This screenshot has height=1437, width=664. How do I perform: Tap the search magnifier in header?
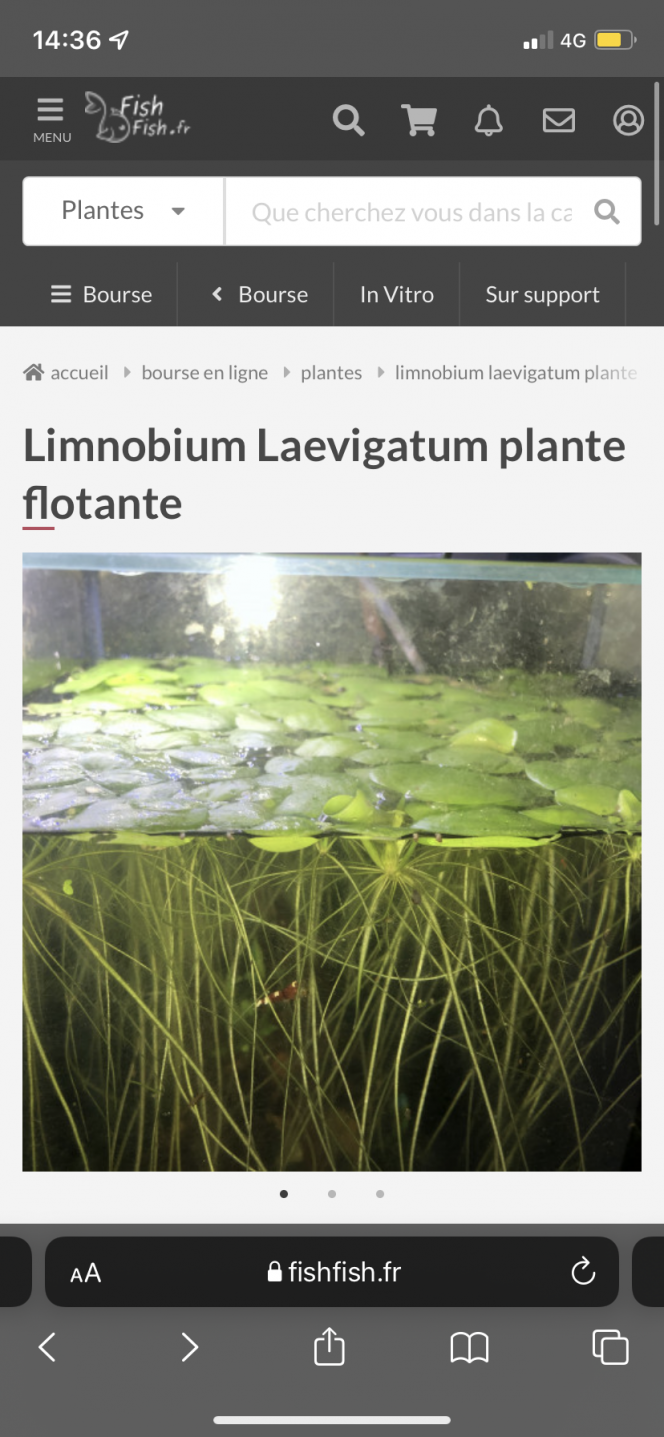tap(348, 121)
